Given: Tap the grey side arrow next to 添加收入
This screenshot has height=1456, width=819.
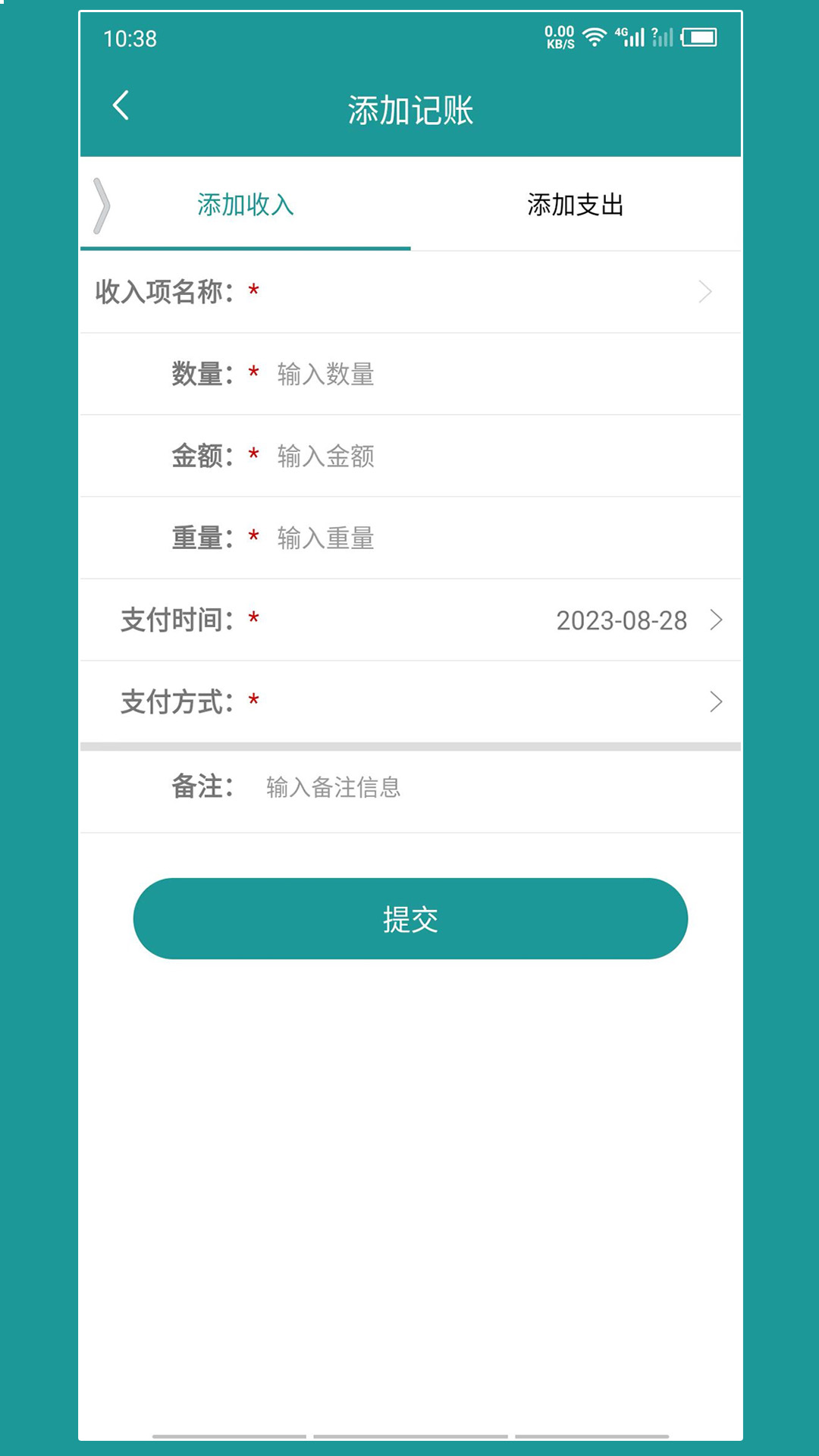Looking at the screenshot, I should (102, 205).
